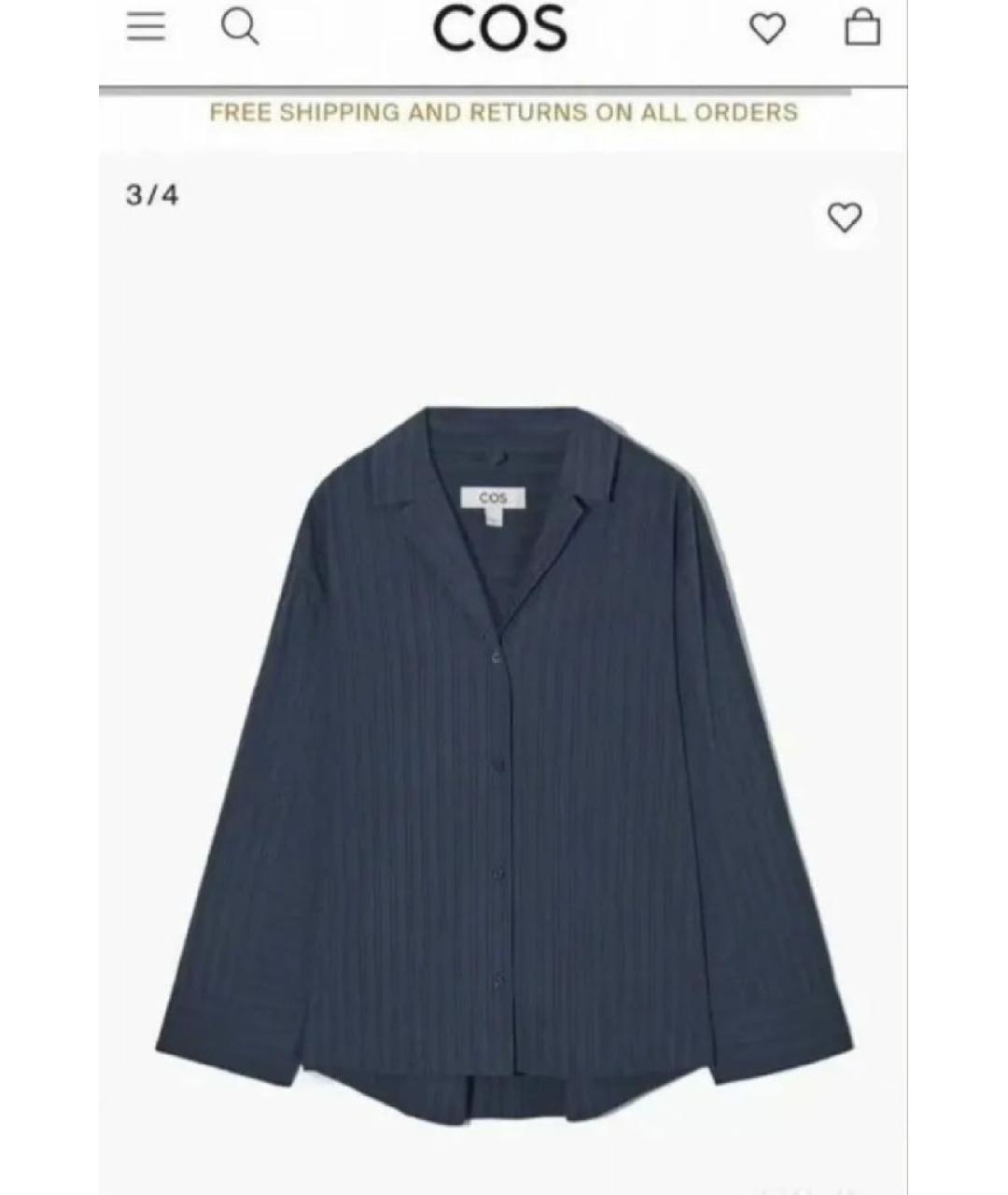This screenshot has width=1008, height=1195.
Task: Open the wishlist heart in the header
Action: coord(767,29)
